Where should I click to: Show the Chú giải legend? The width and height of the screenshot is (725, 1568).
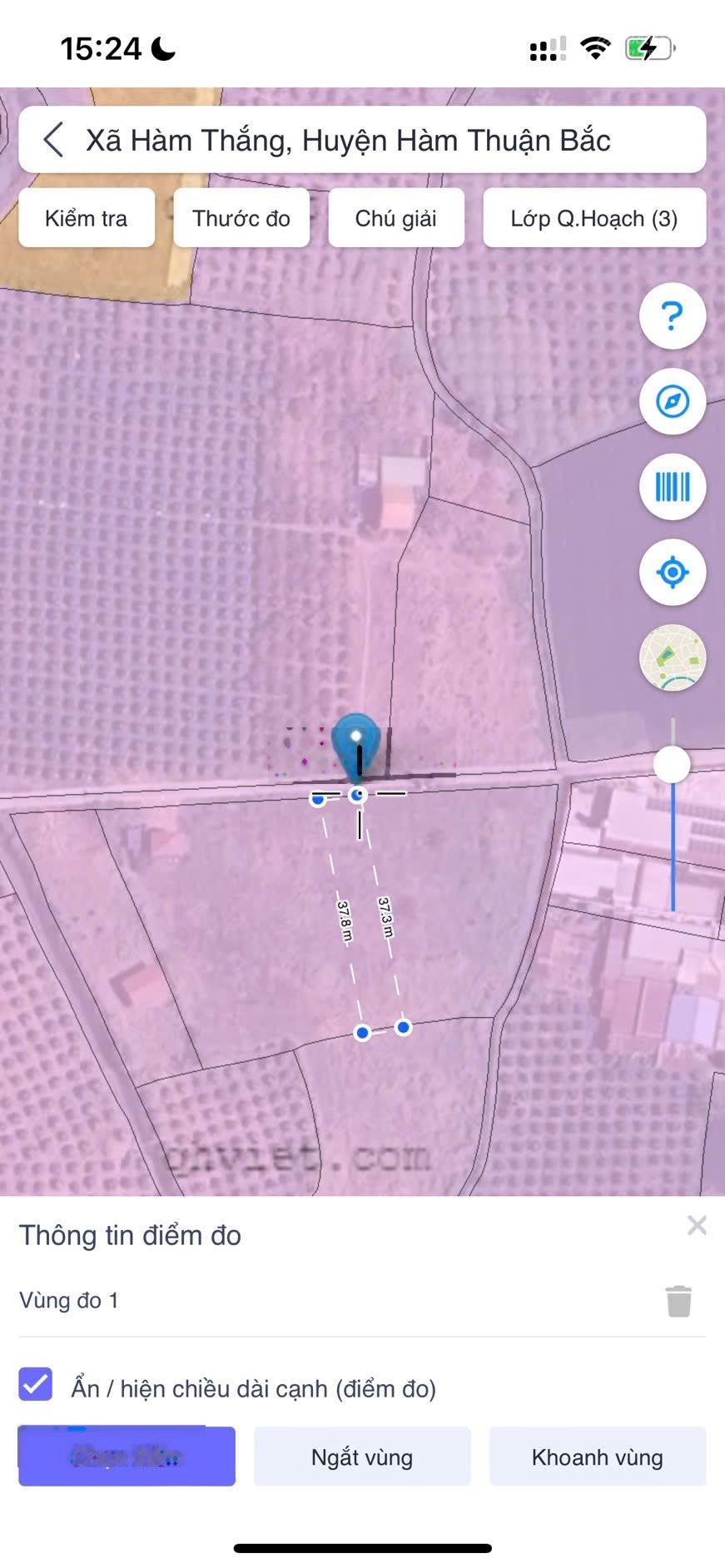pyautogui.click(x=396, y=218)
